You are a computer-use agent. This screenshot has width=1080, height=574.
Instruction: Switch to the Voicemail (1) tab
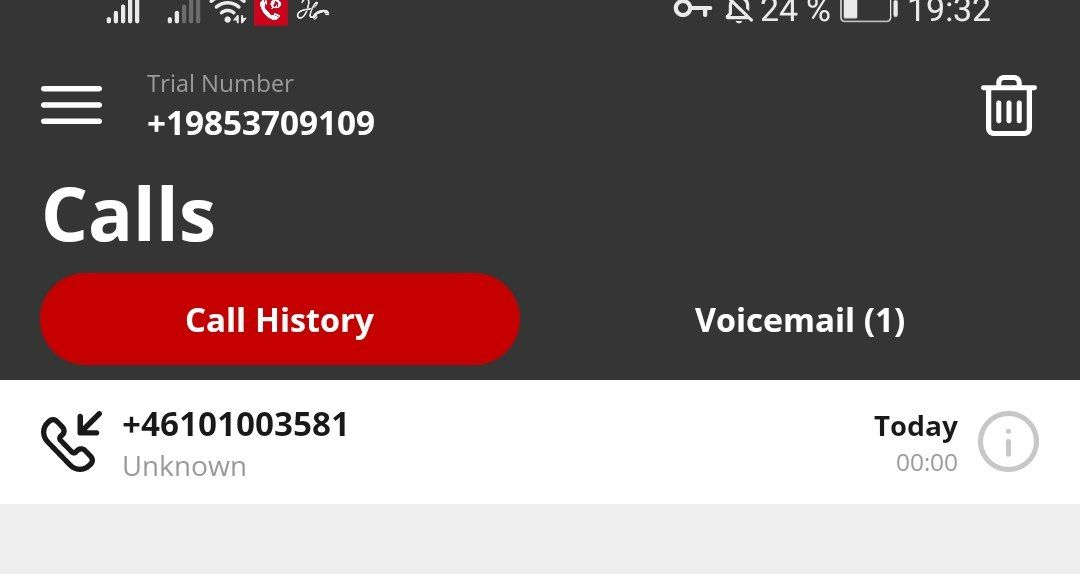click(x=799, y=320)
